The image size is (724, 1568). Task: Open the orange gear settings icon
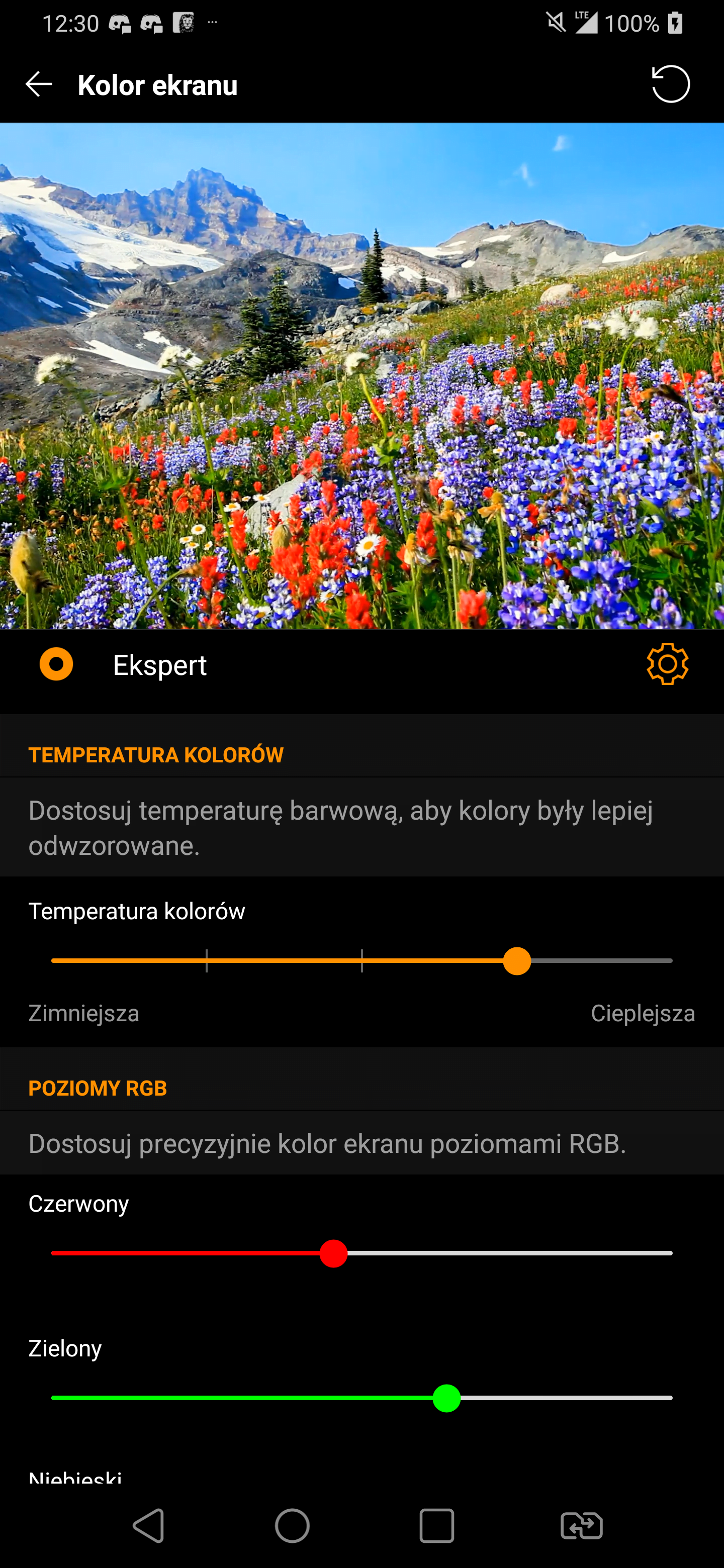pos(667,664)
